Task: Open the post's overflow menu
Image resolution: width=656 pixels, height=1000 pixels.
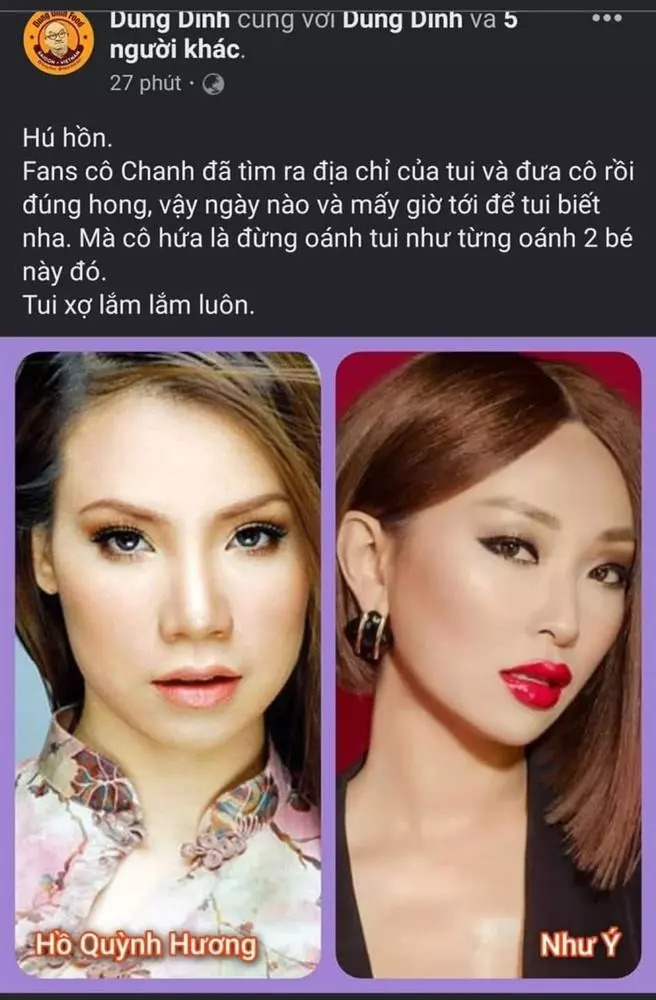Action: (608, 18)
